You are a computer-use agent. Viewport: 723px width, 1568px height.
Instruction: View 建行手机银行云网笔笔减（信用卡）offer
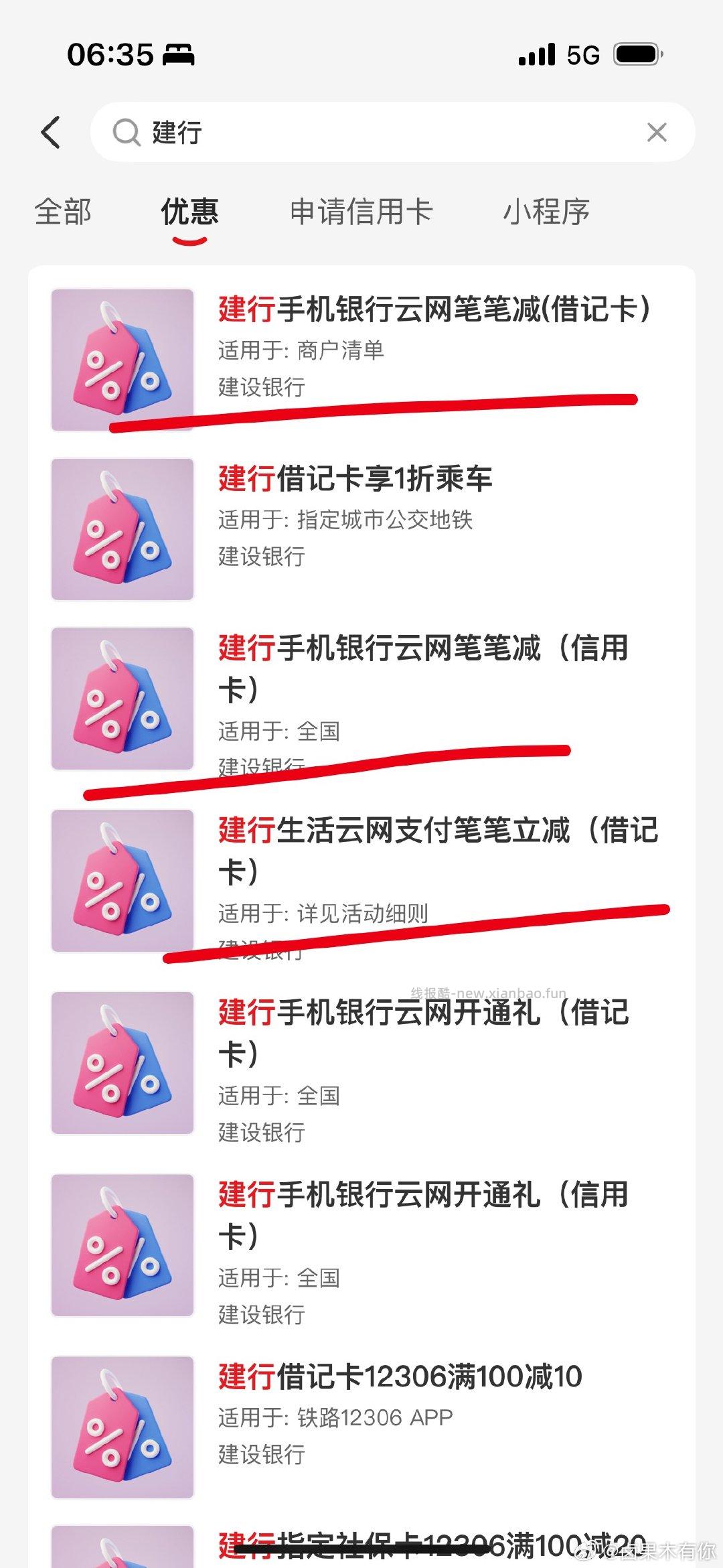(x=423, y=650)
